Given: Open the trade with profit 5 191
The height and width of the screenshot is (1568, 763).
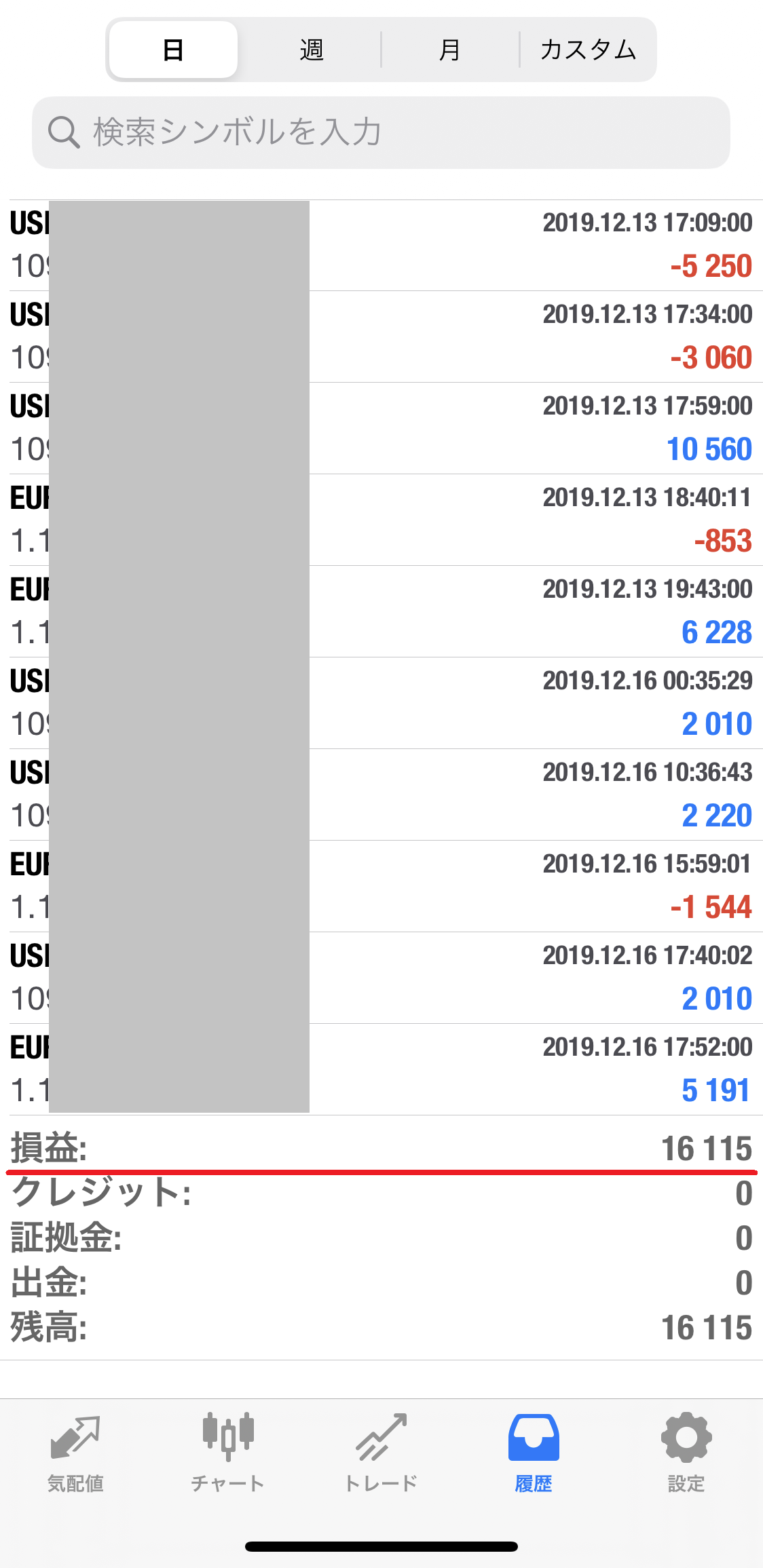Looking at the screenshot, I should [381, 1070].
